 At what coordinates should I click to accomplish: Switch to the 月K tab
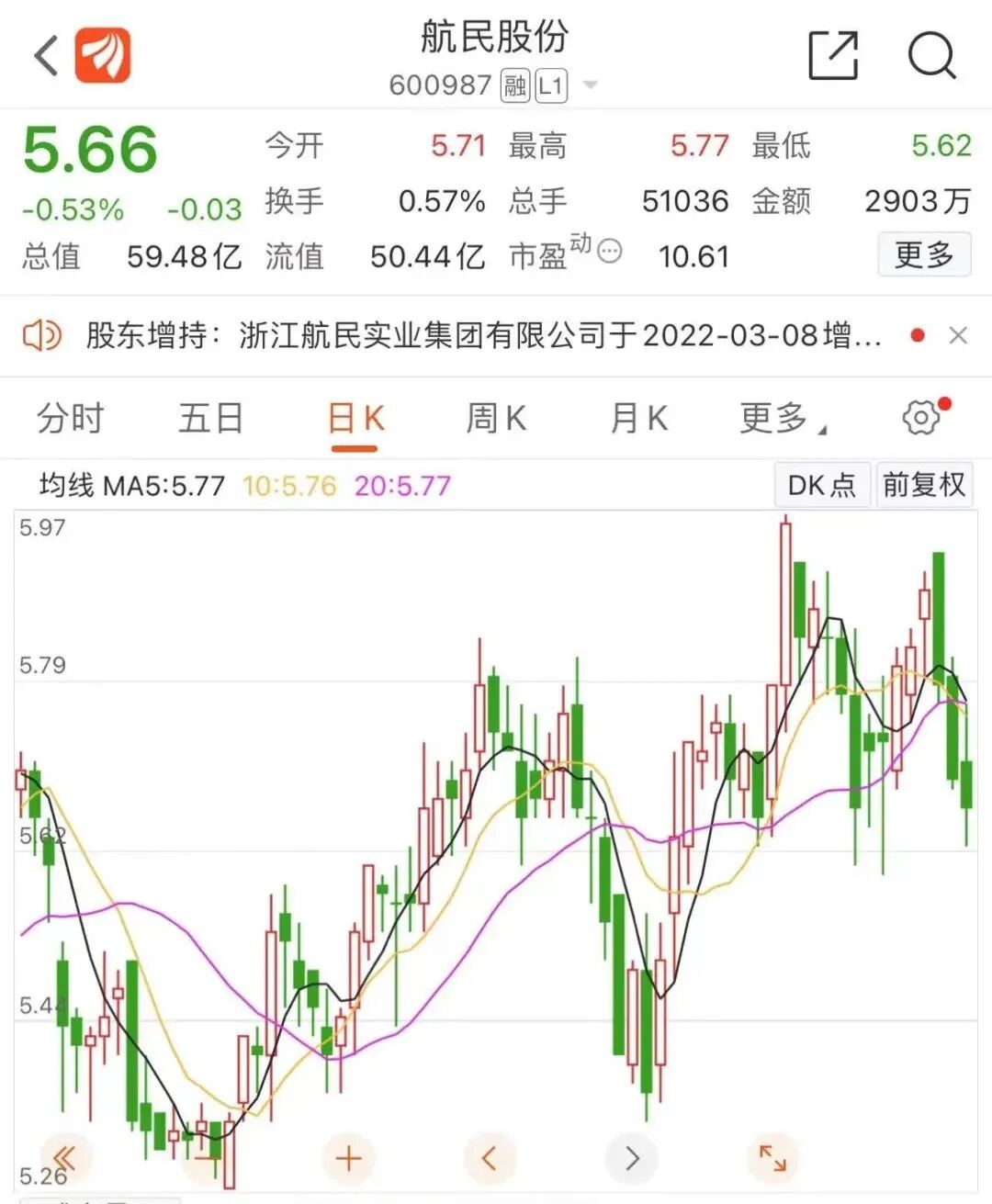pyautogui.click(x=638, y=419)
